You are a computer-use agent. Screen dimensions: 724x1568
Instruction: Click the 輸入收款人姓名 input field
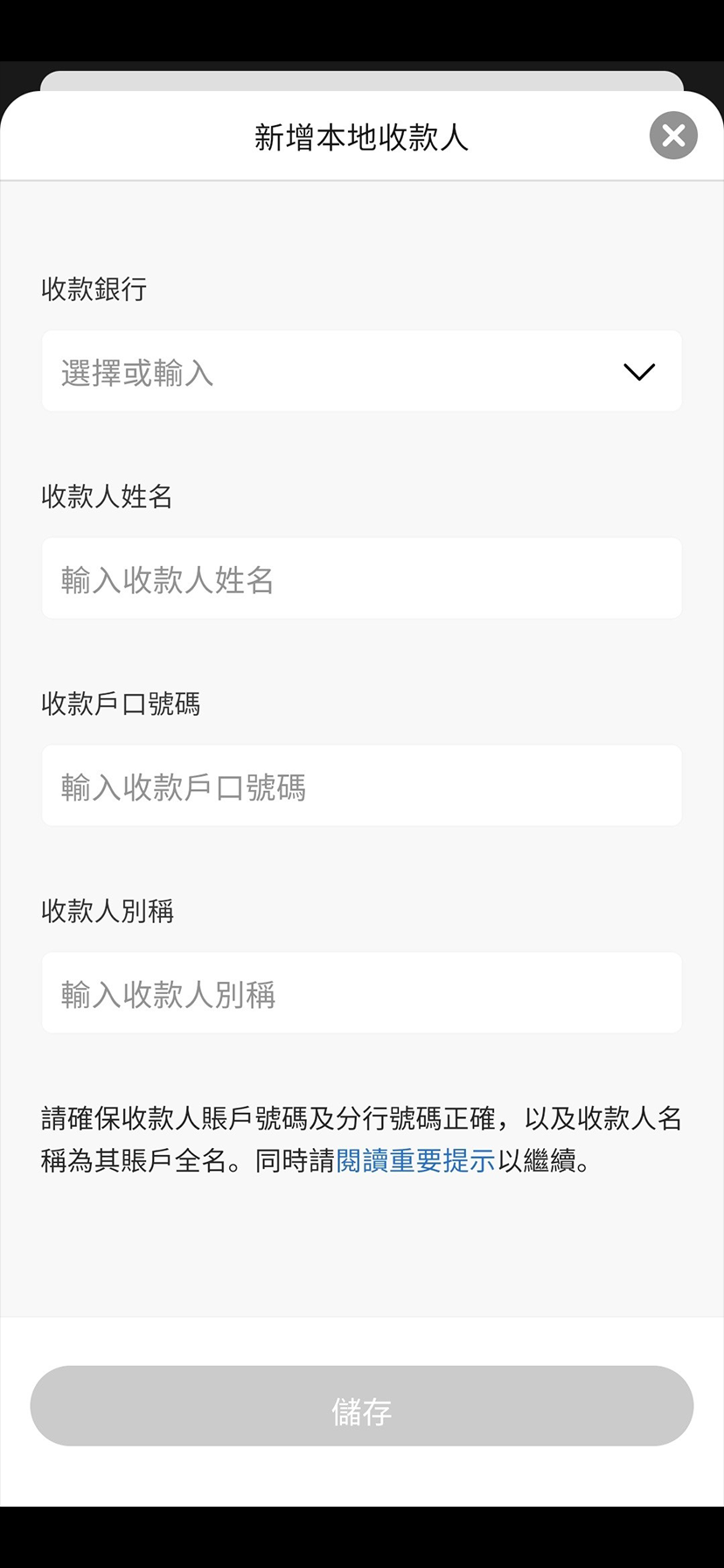pyautogui.click(x=361, y=578)
